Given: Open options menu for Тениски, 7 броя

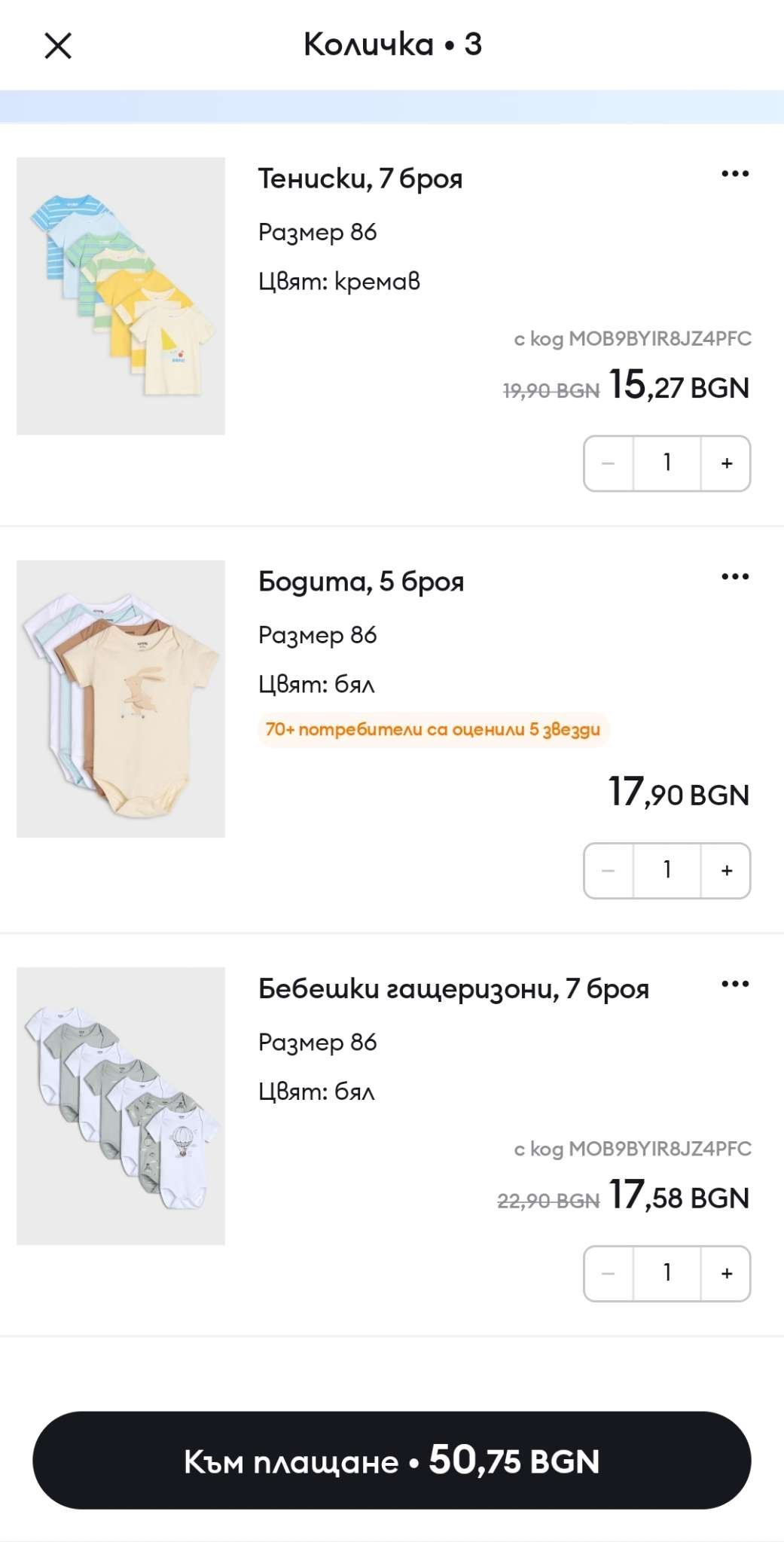Looking at the screenshot, I should tap(734, 174).
